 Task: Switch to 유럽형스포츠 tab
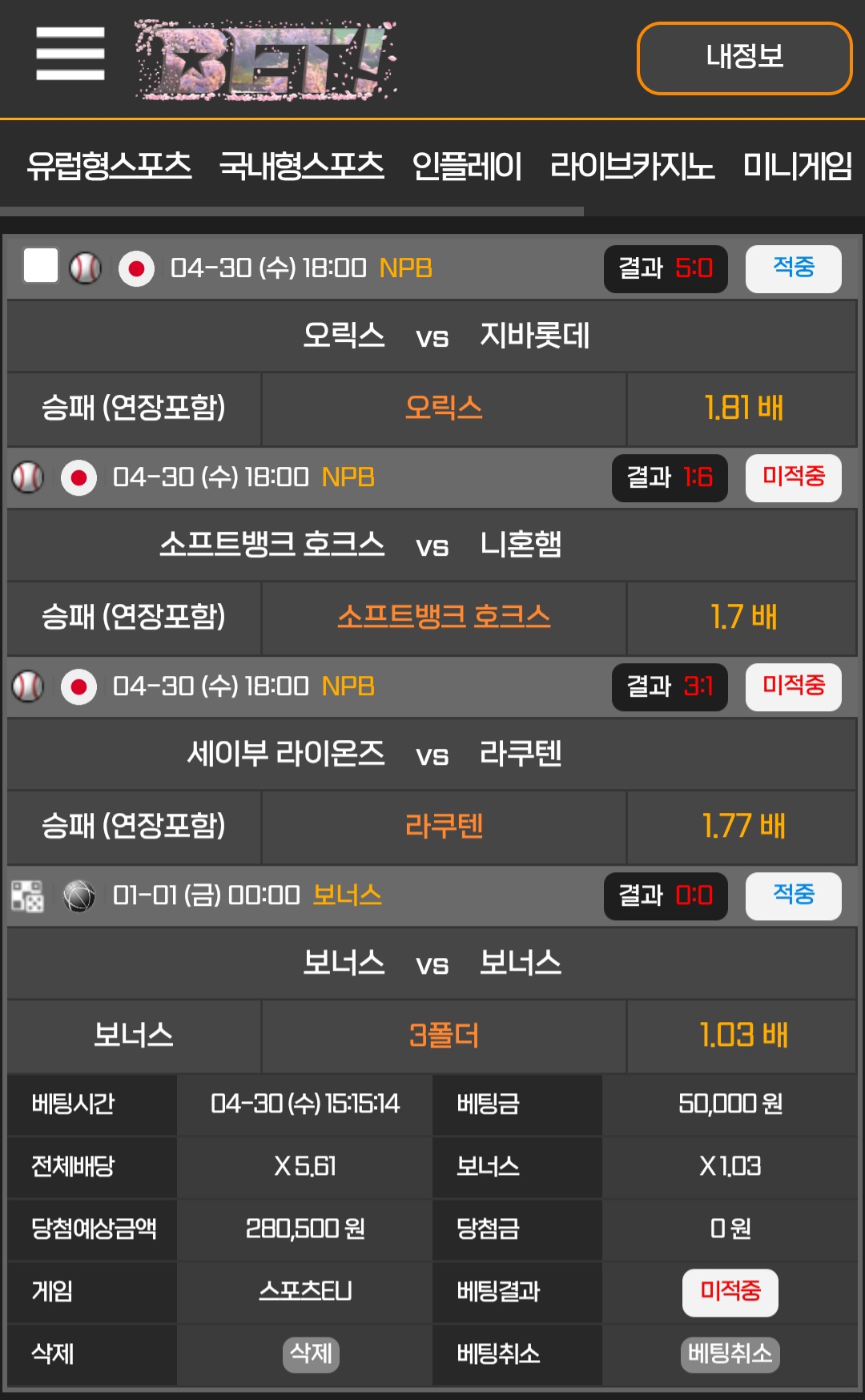[109, 166]
